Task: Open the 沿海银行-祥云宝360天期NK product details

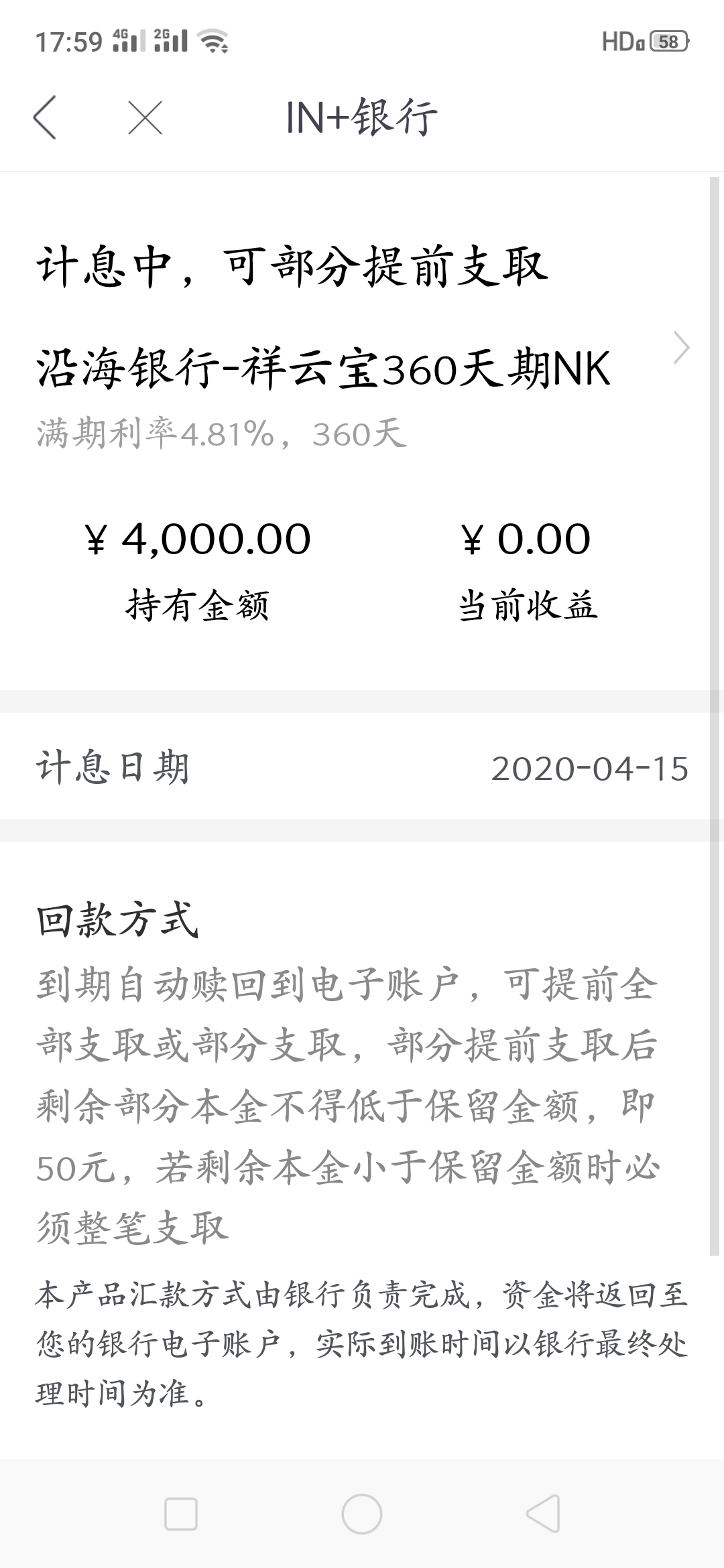Action: coord(362,371)
